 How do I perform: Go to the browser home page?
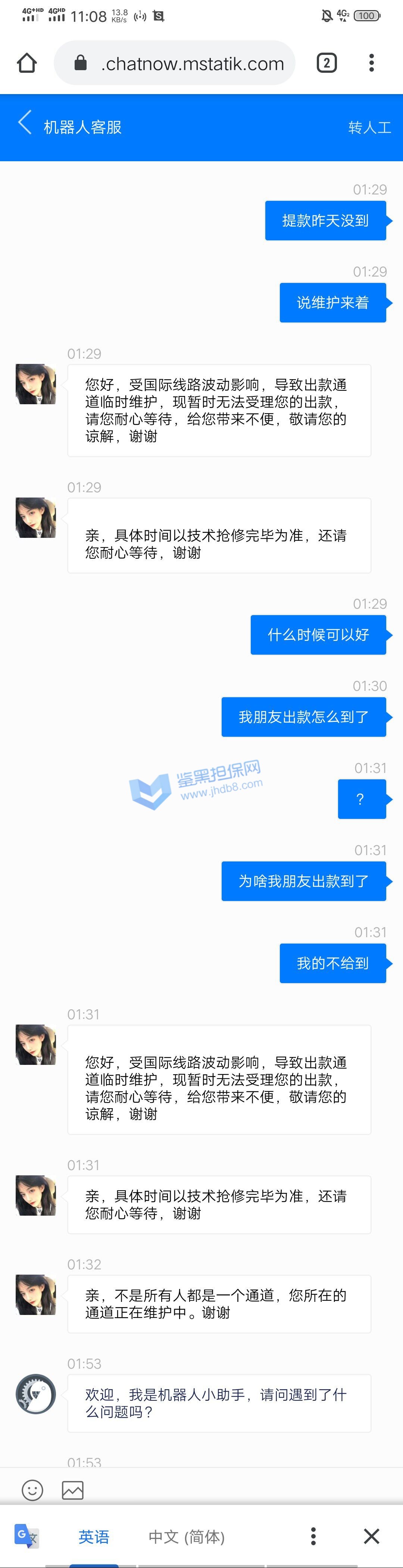point(27,63)
